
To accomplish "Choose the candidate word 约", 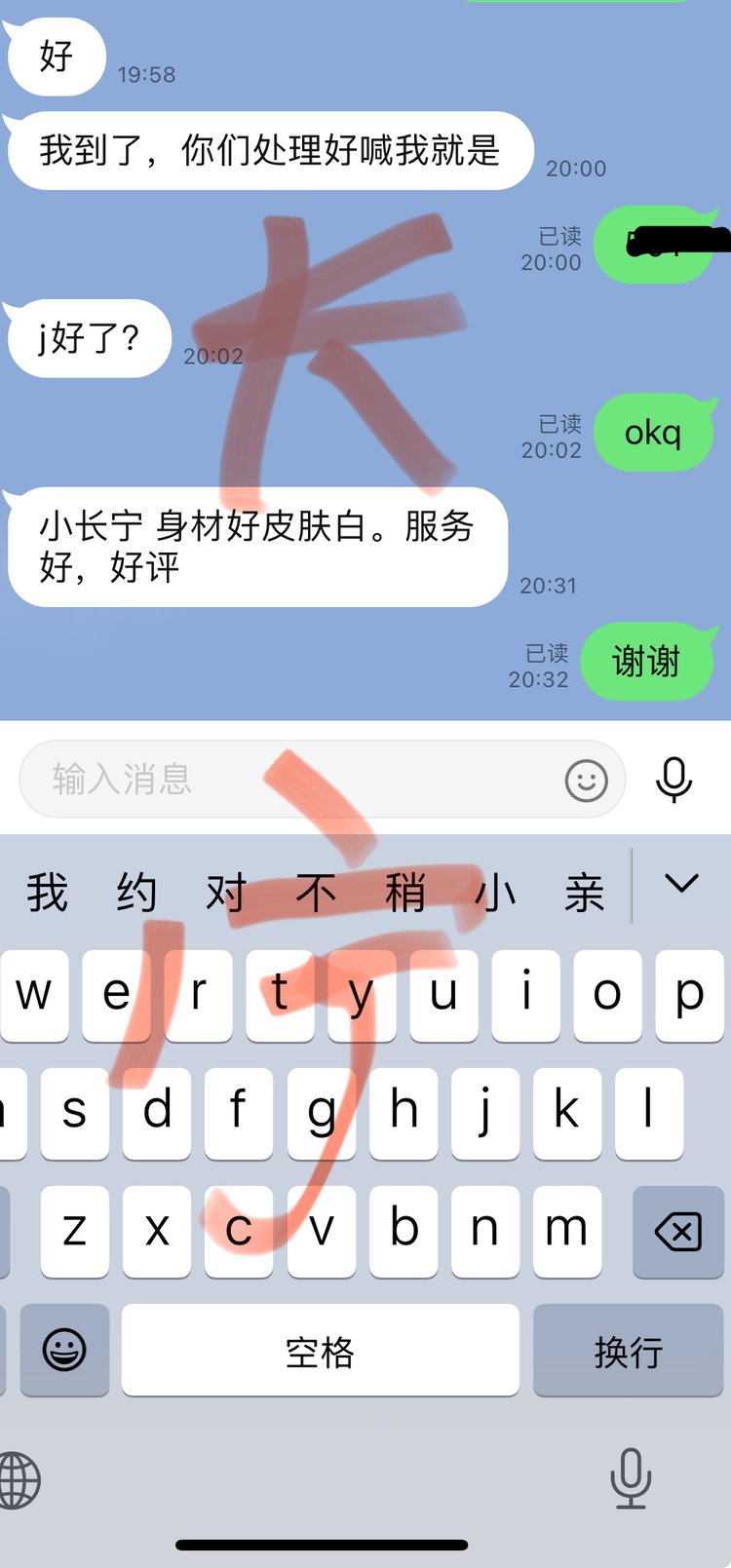I will [136, 892].
